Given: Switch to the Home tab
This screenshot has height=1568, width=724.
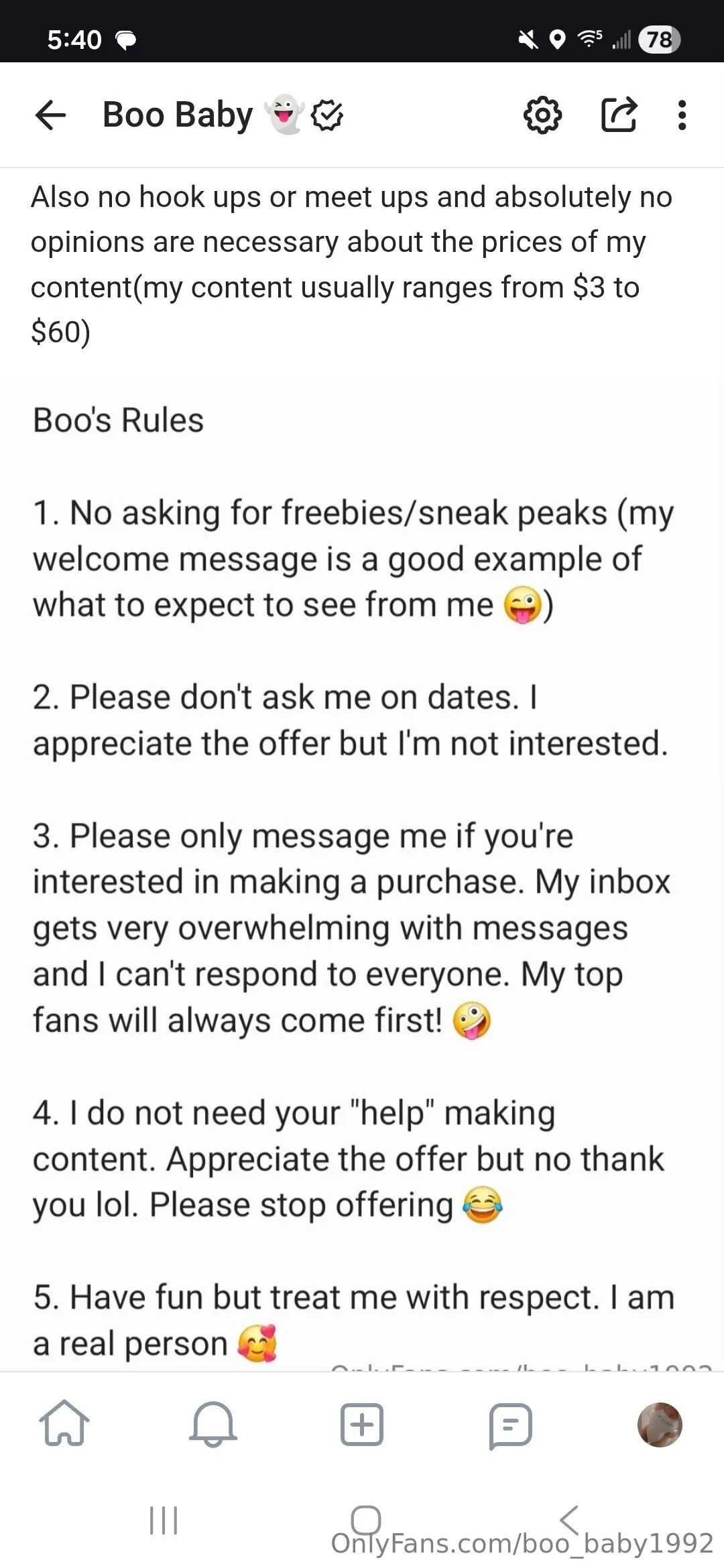Looking at the screenshot, I should (x=64, y=1423).
